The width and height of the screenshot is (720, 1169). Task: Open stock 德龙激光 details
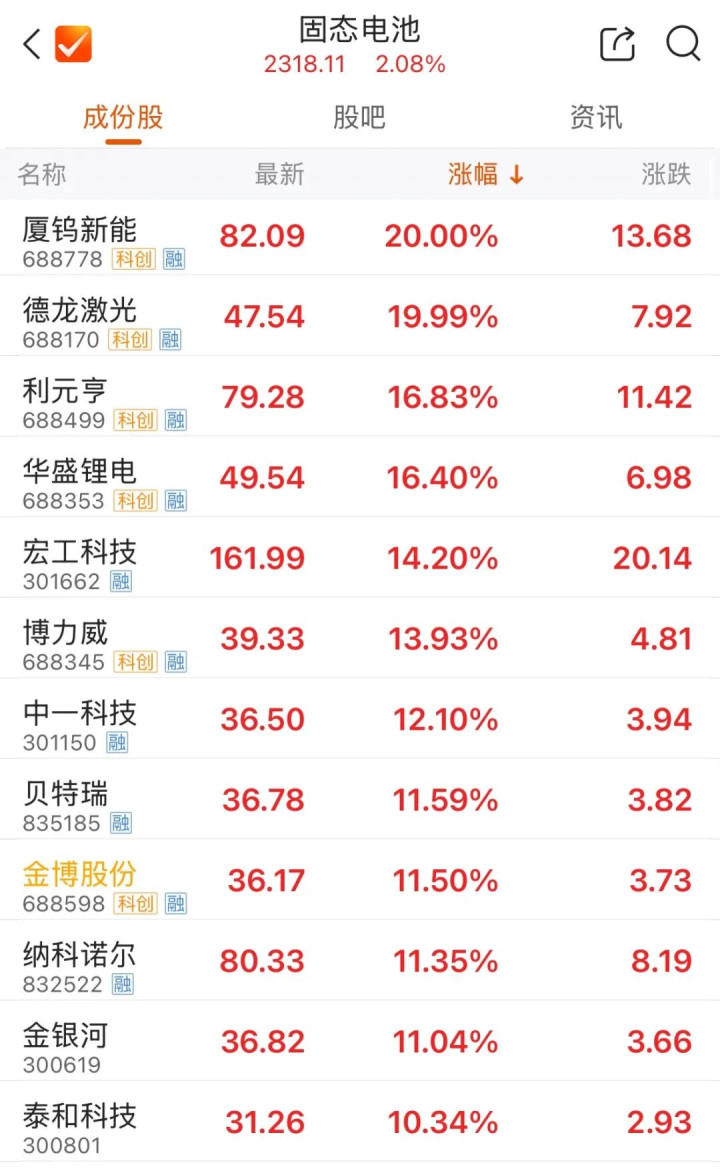tap(80, 317)
